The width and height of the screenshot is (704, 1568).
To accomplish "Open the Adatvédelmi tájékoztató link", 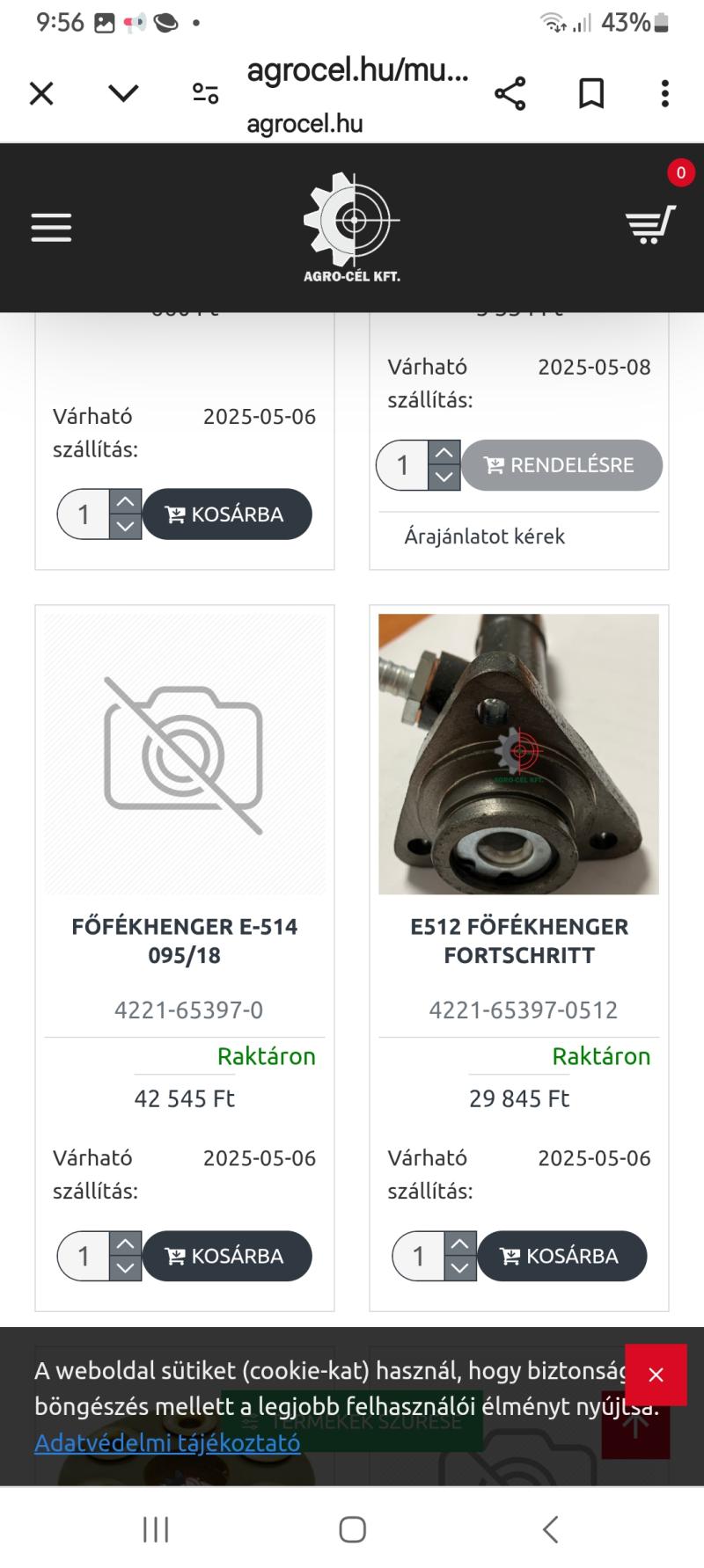I will 167,1443.
